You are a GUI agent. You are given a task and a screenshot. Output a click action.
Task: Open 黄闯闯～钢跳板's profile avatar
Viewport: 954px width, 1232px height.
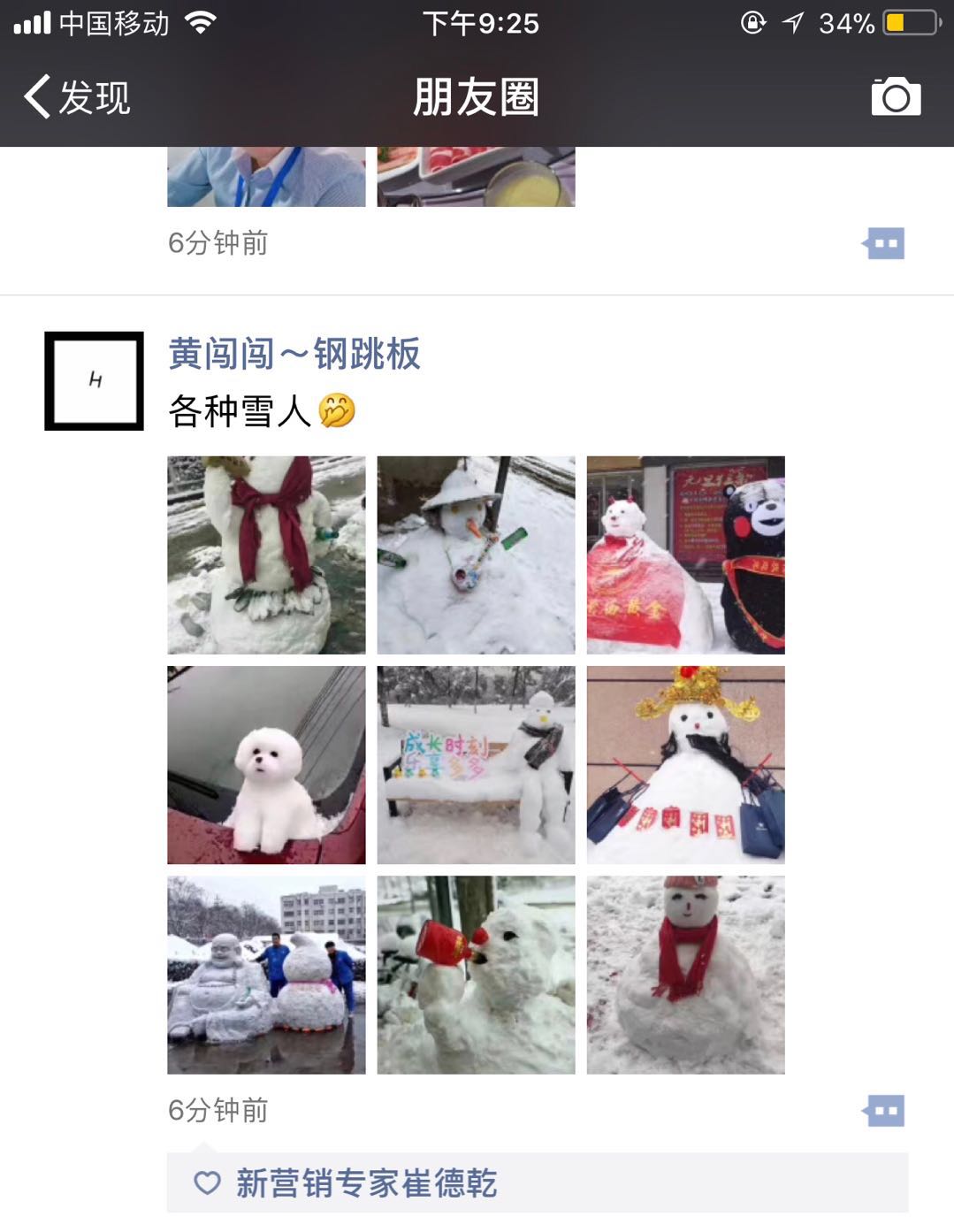click(94, 381)
